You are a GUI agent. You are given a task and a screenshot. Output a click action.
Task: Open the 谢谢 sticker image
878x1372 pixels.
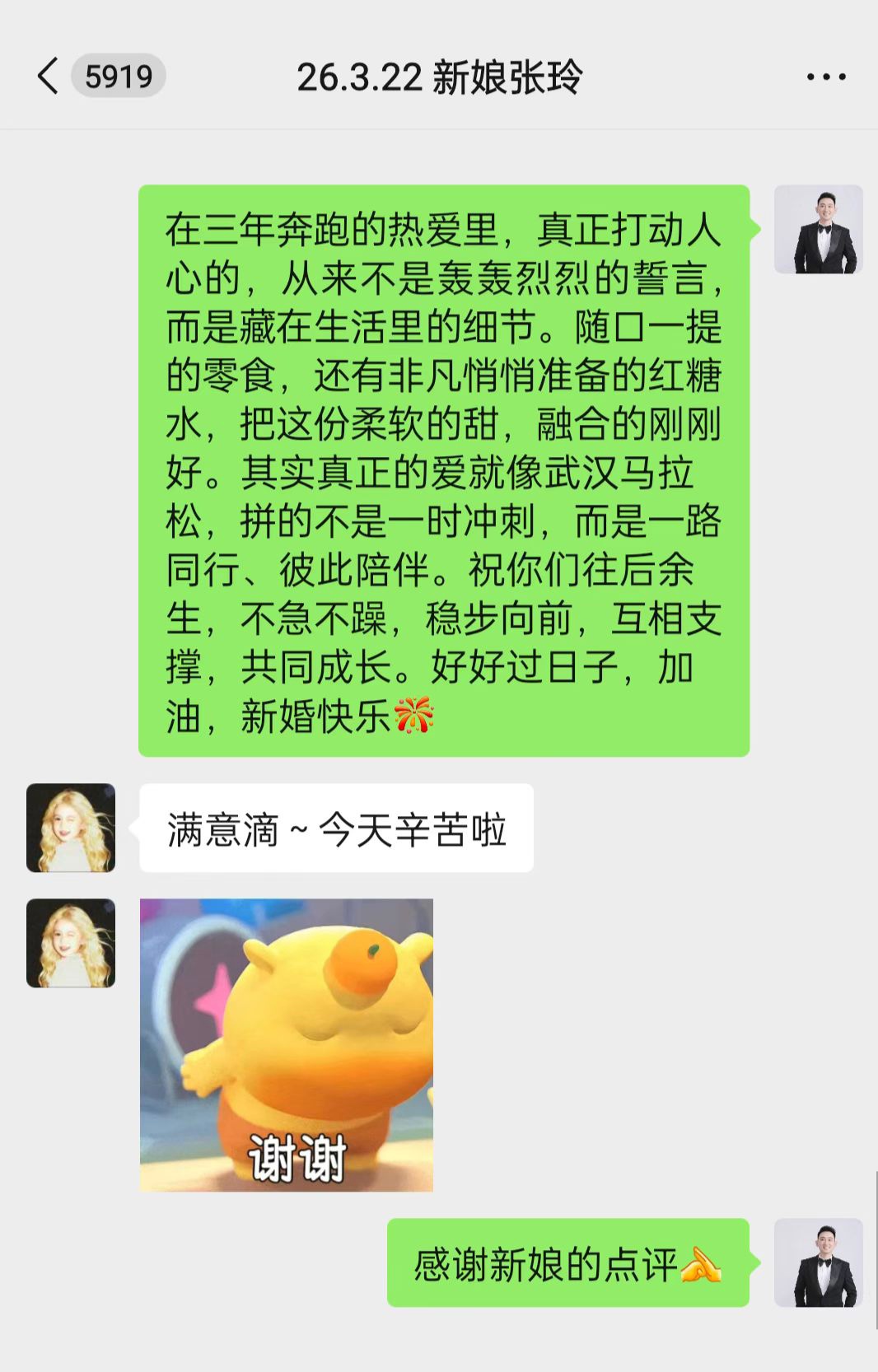point(287,1044)
